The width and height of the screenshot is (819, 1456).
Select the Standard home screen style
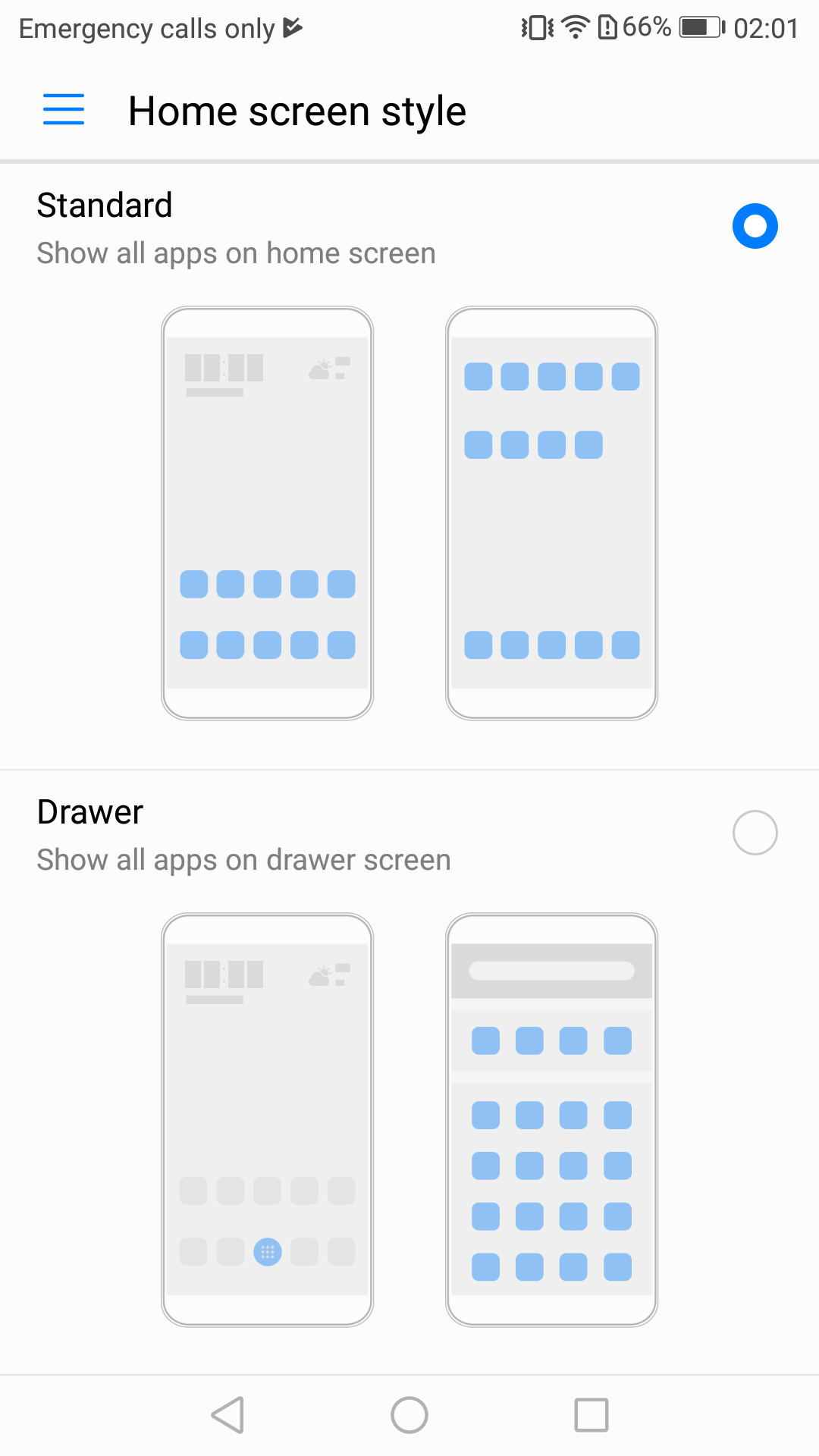(x=755, y=226)
